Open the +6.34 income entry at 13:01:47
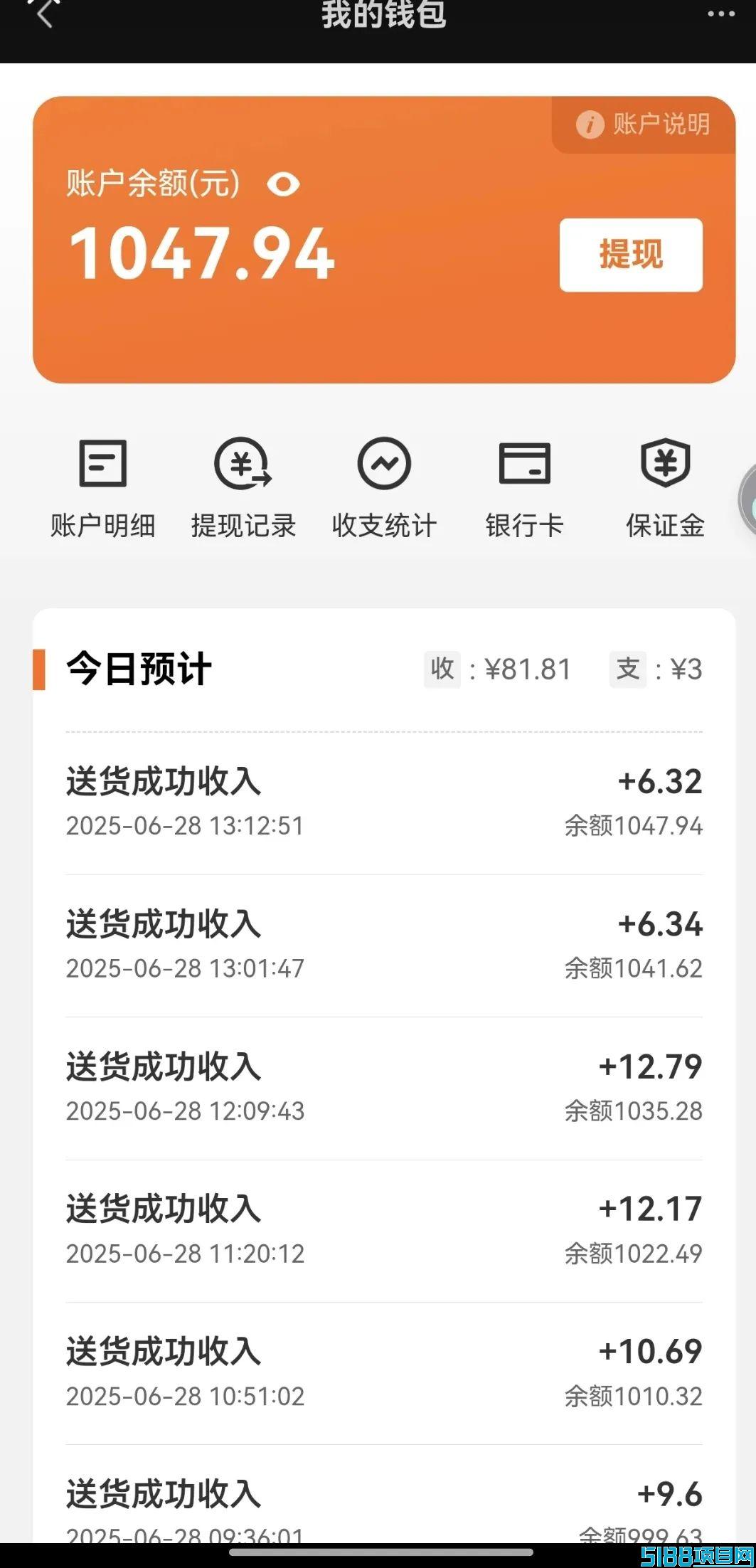The width and height of the screenshot is (756, 1568). tap(384, 946)
